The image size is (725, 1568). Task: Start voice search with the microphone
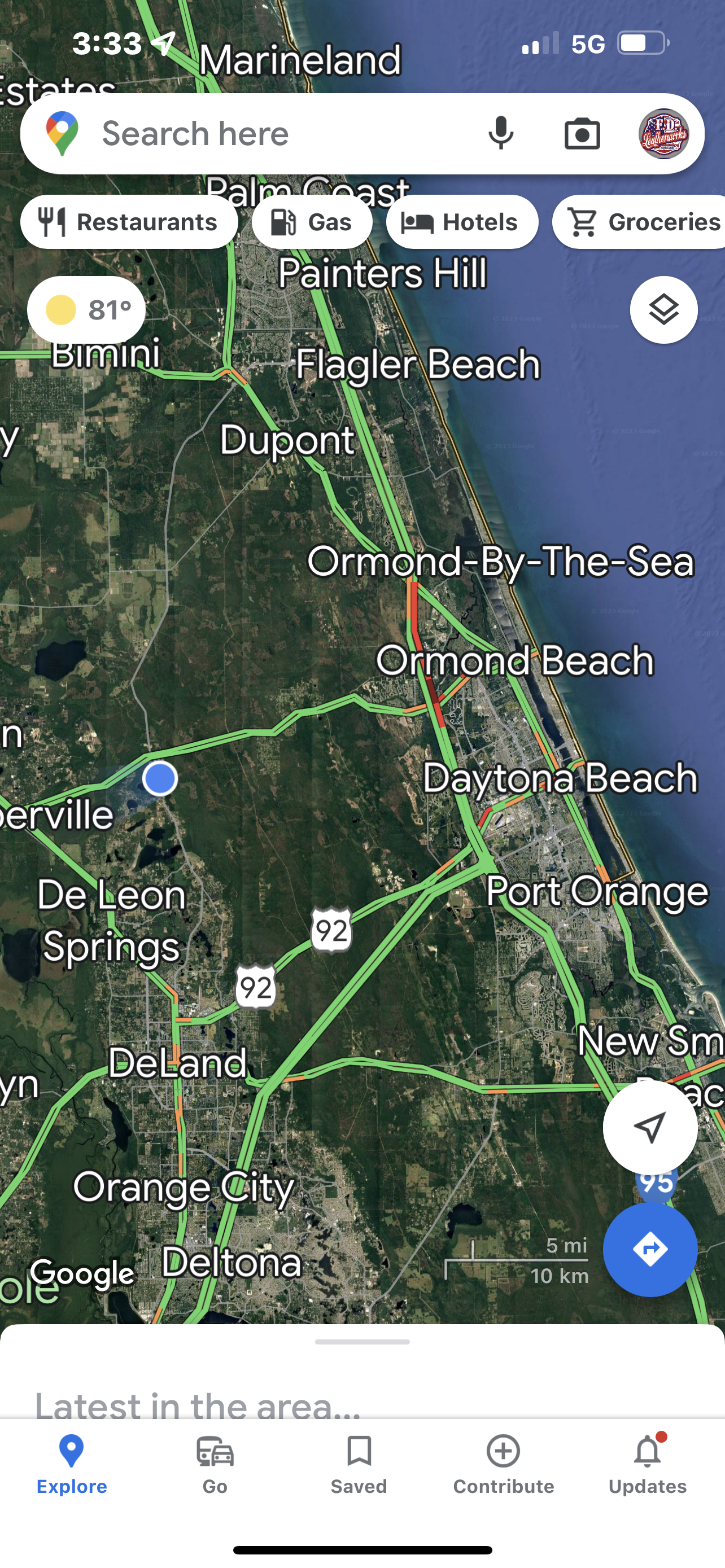tap(500, 134)
